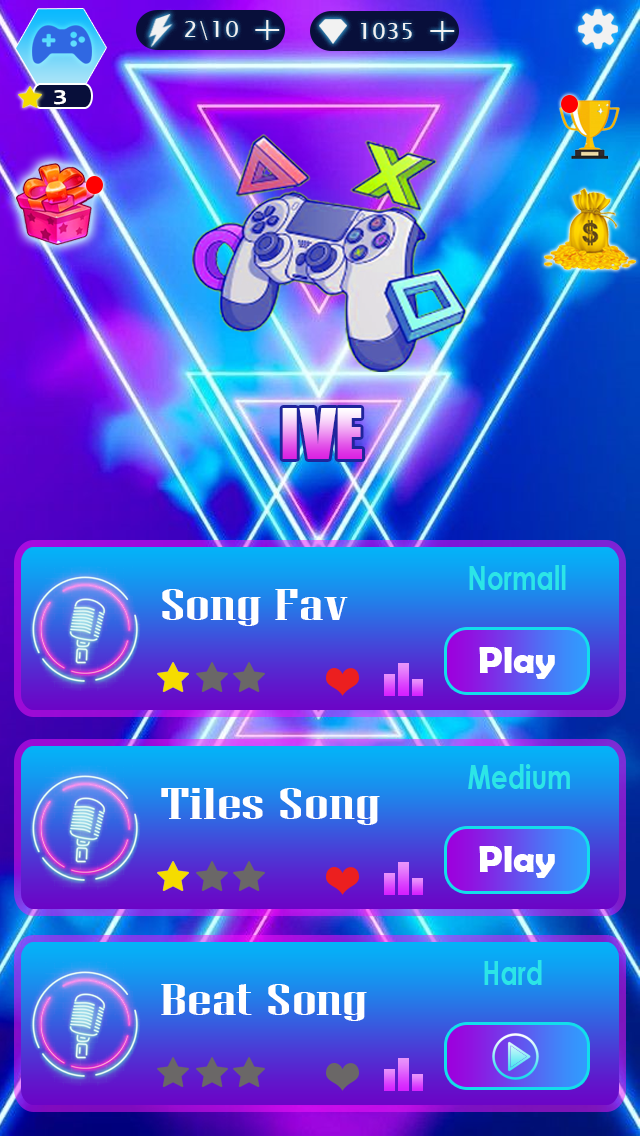View Song Fav score bars
Viewport: 640px width, 1136px height.
point(403,679)
